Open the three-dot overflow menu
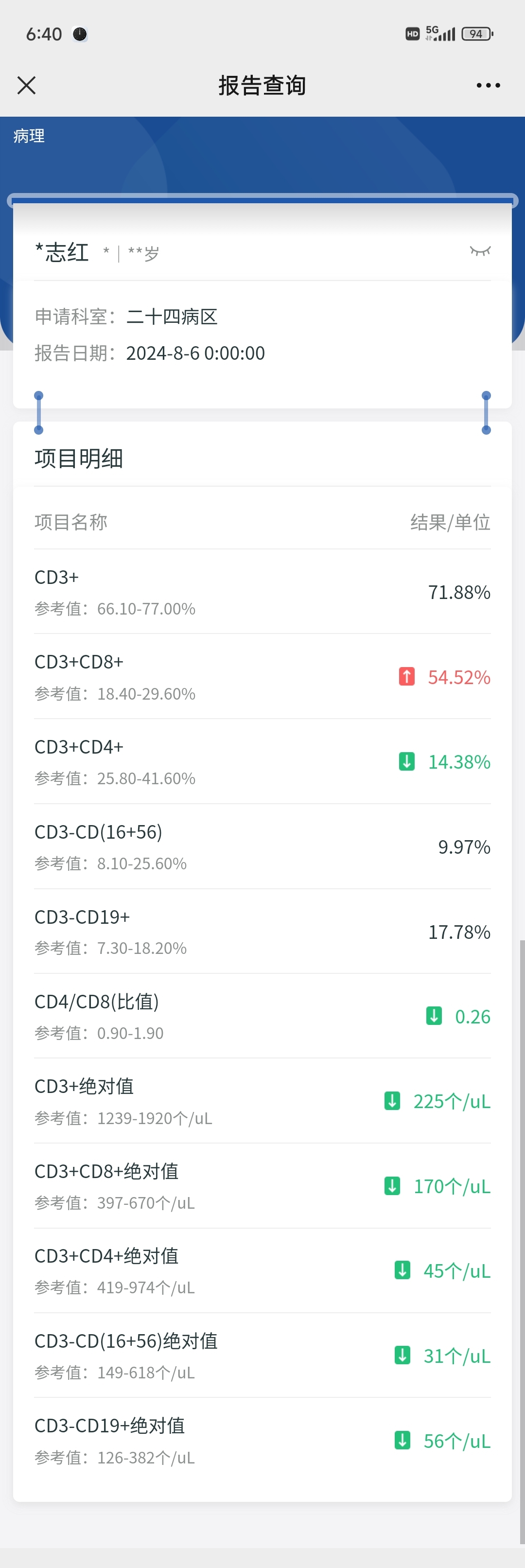The height and width of the screenshot is (1568, 525). pyautogui.click(x=488, y=85)
